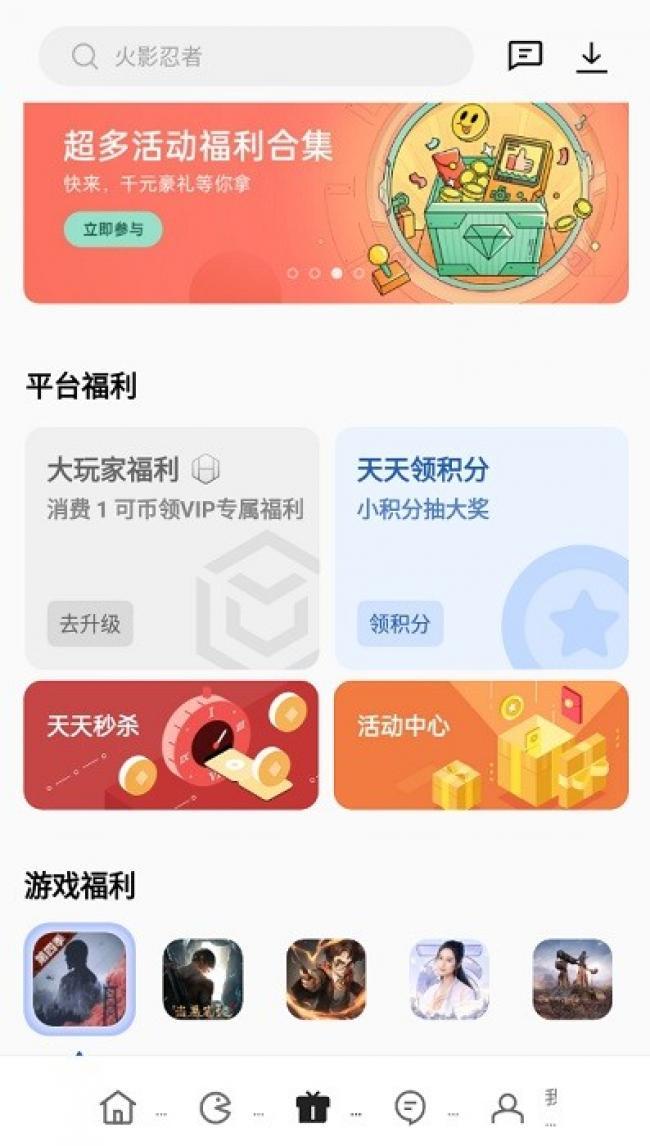
Task: Select the first game icon under 游戏福利
Action: tap(79, 978)
